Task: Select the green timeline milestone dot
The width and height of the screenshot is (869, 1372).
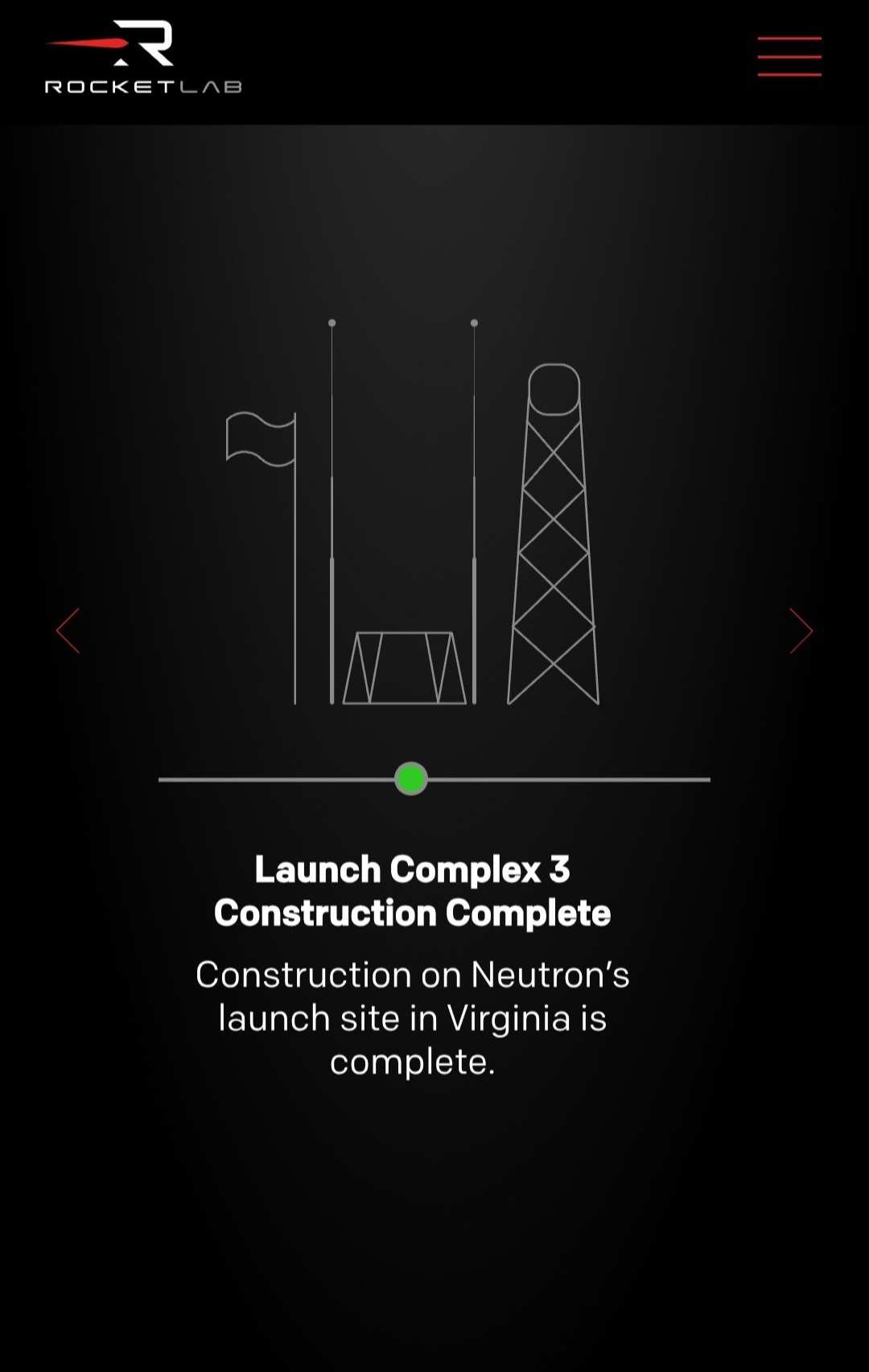Action: click(x=411, y=778)
